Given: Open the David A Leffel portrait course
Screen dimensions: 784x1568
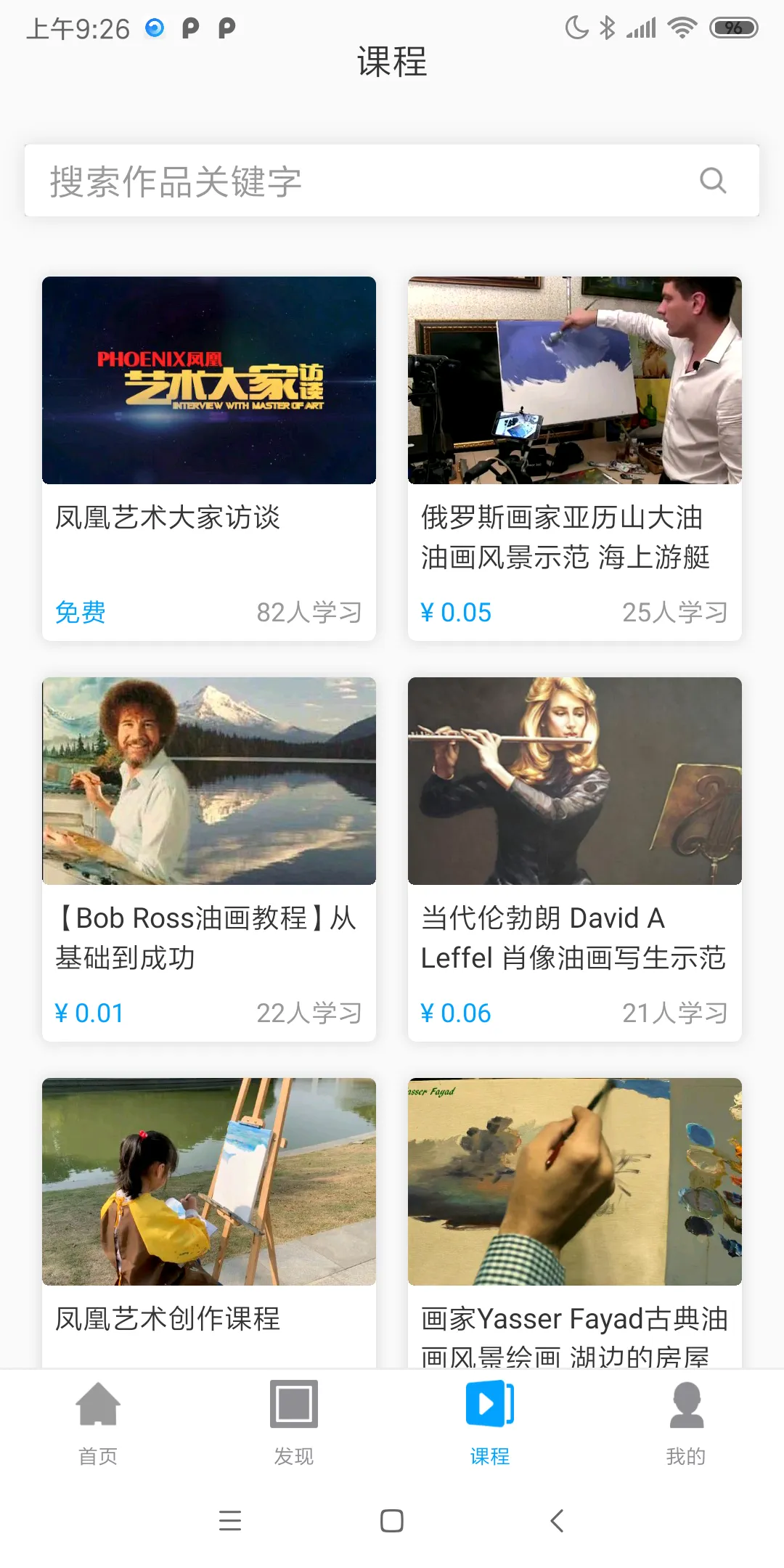Looking at the screenshot, I should 574,782.
